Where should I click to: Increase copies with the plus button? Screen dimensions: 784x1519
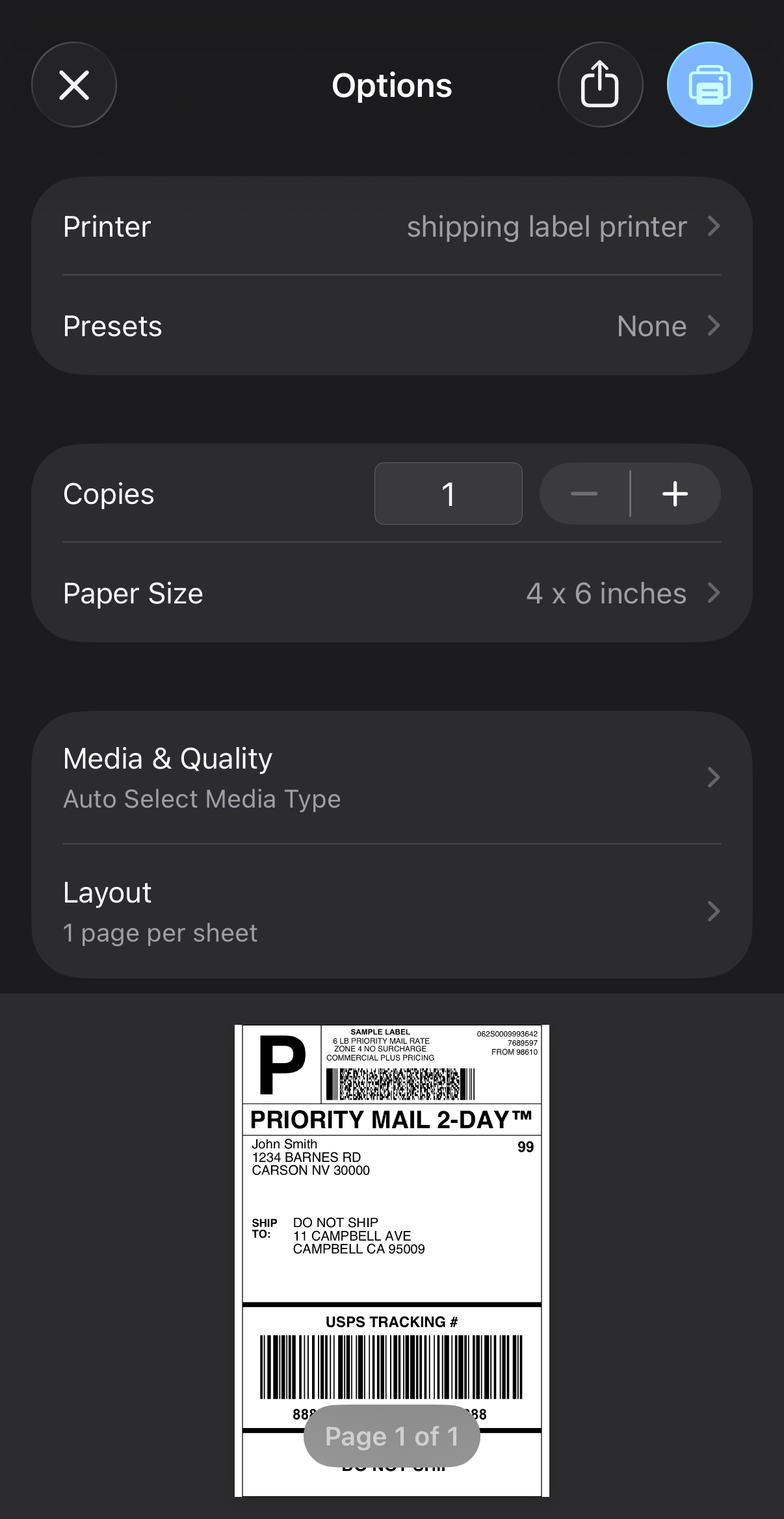coord(675,494)
